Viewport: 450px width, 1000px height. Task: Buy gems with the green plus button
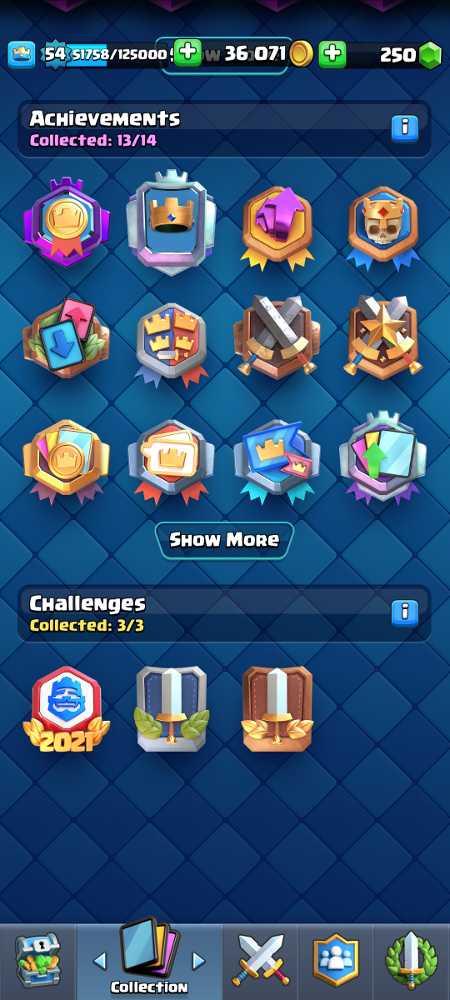(332, 55)
